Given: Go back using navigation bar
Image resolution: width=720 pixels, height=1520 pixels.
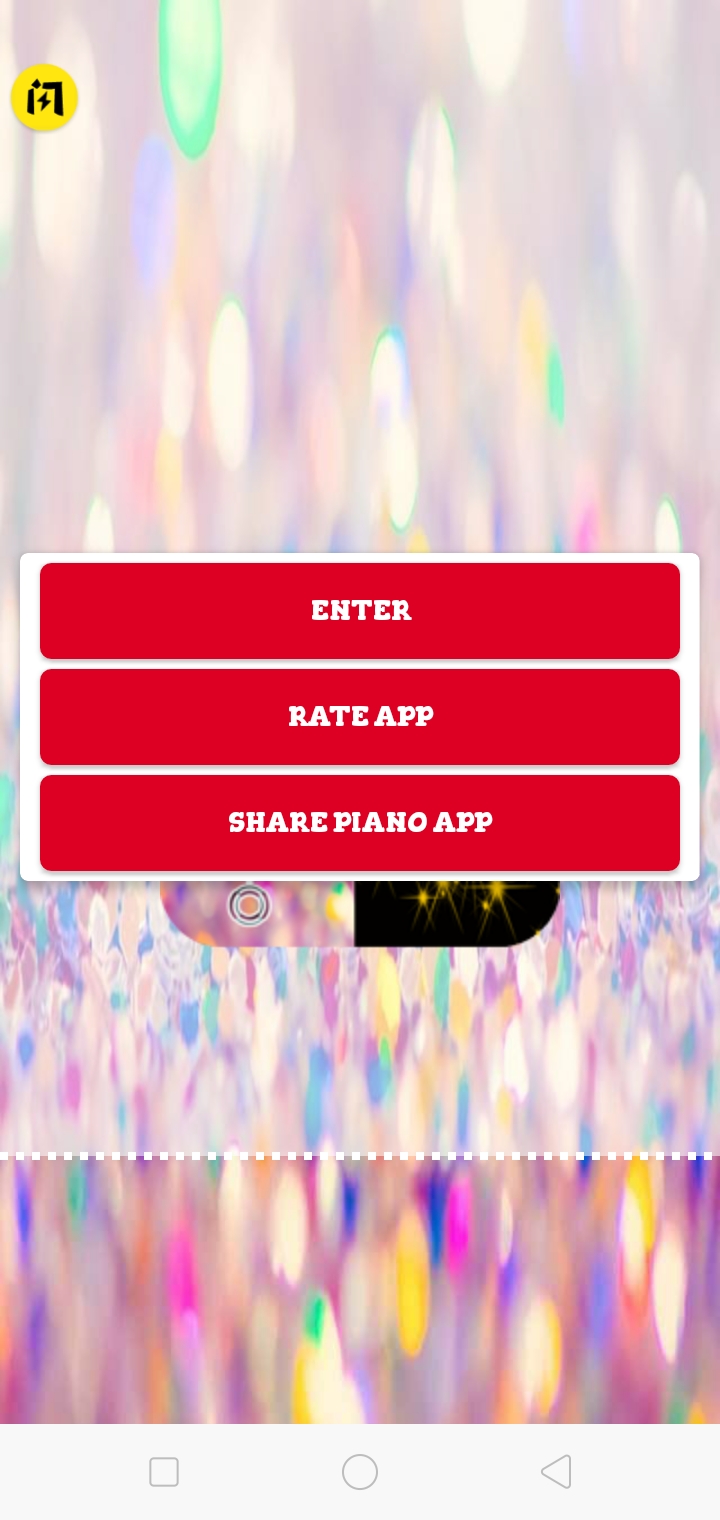Looking at the screenshot, I should click(556, 1472).
